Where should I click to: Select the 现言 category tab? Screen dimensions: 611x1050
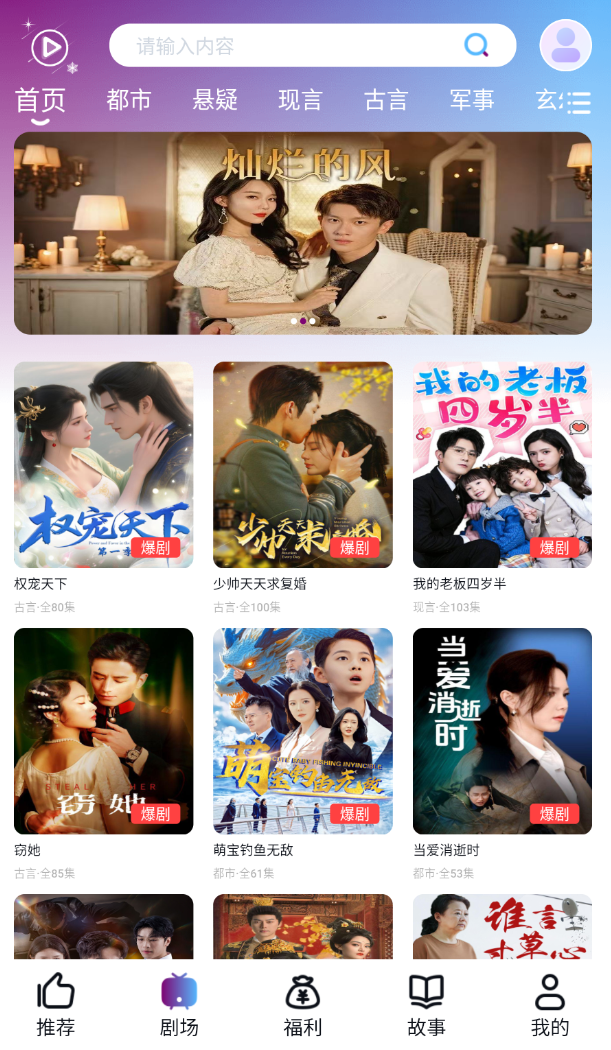300,100
